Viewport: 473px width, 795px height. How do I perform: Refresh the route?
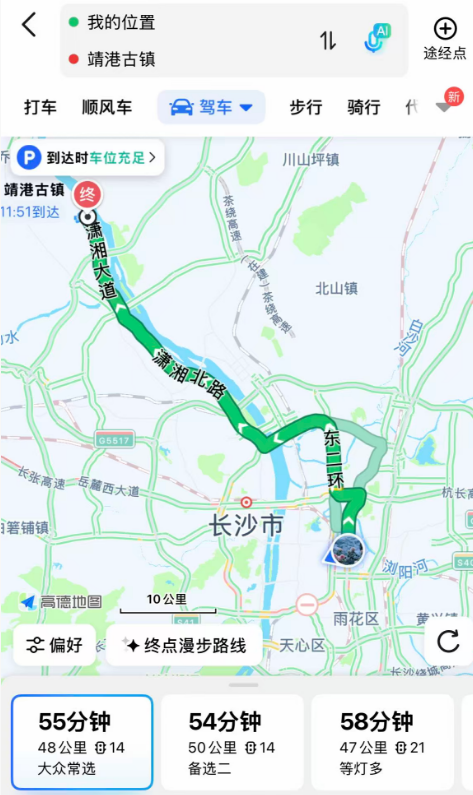tap(448, 641)
